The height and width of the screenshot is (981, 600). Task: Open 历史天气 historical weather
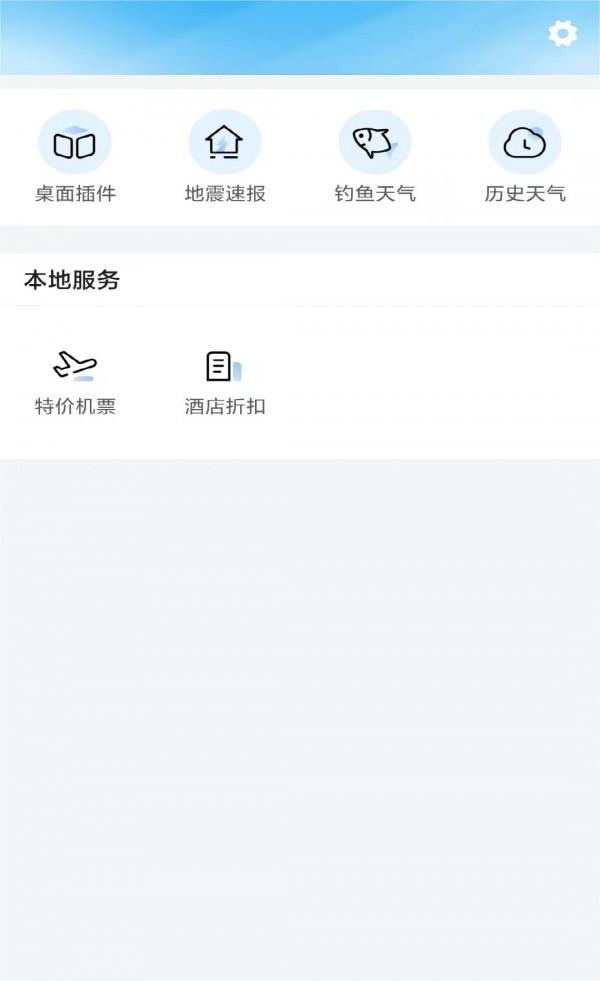[x=525, y=157]
